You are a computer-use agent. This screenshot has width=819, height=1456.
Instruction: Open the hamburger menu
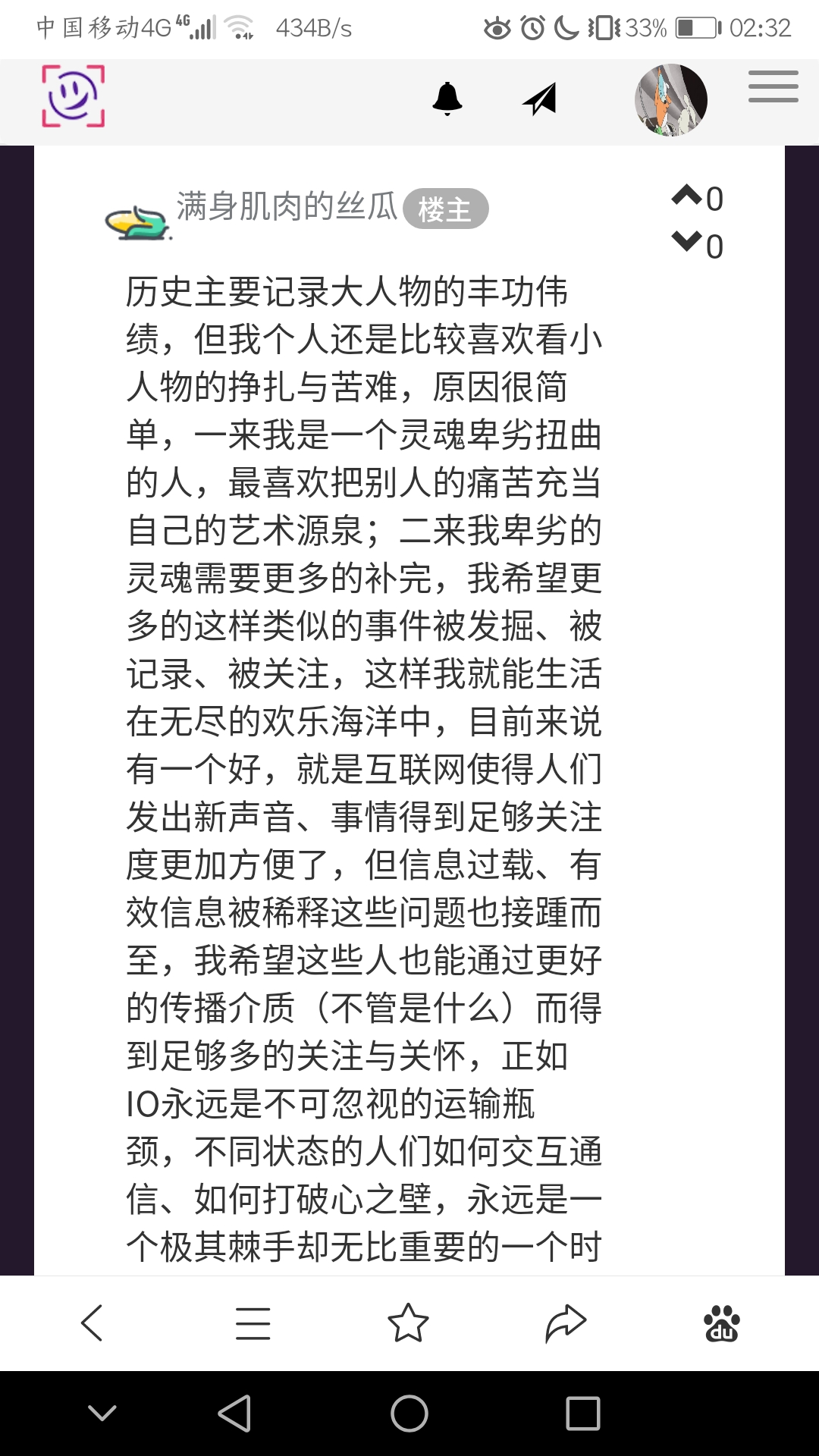pos(773,86)
